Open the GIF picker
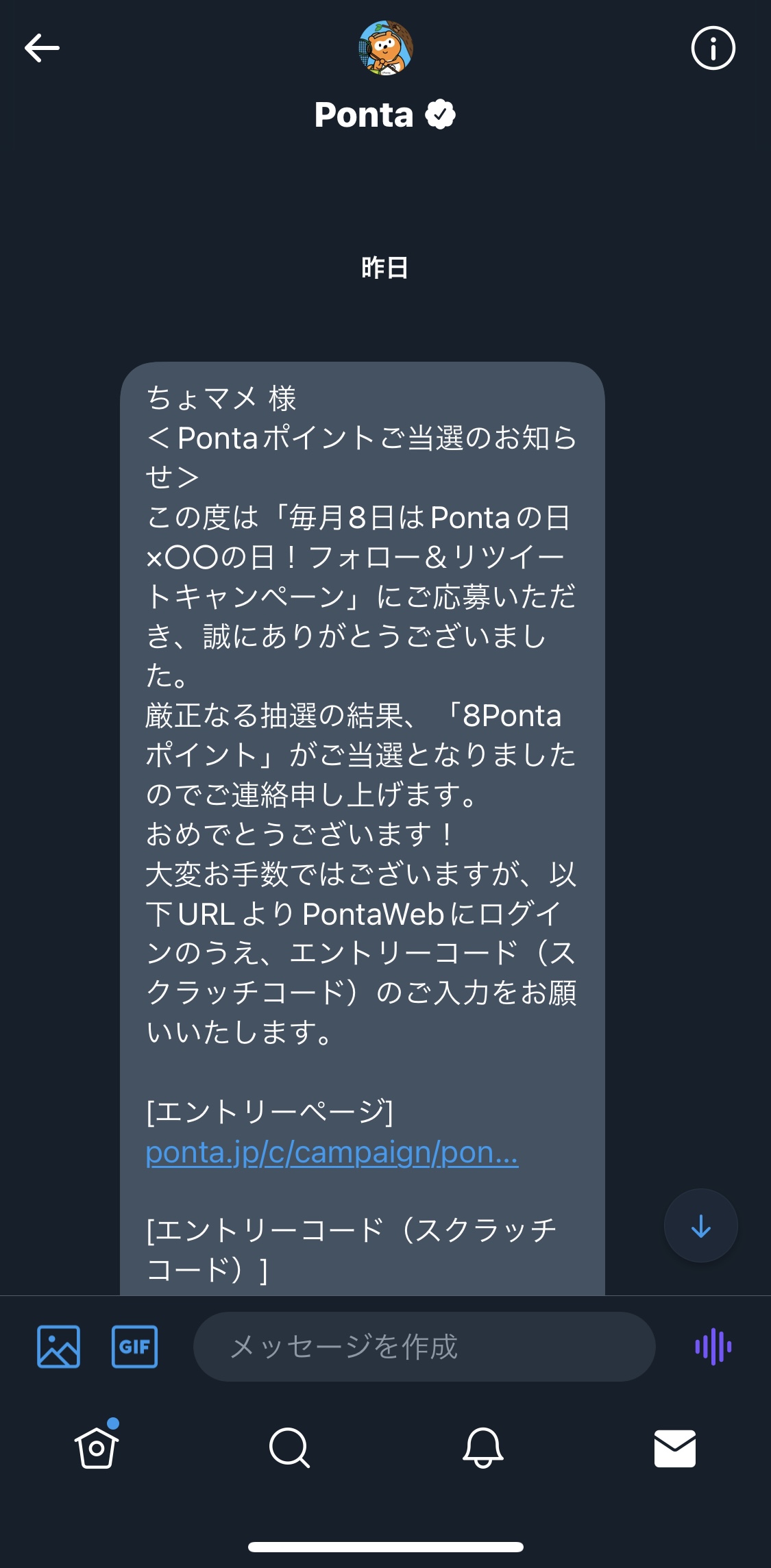771x1568 pixels. (x=134, y=1347)
